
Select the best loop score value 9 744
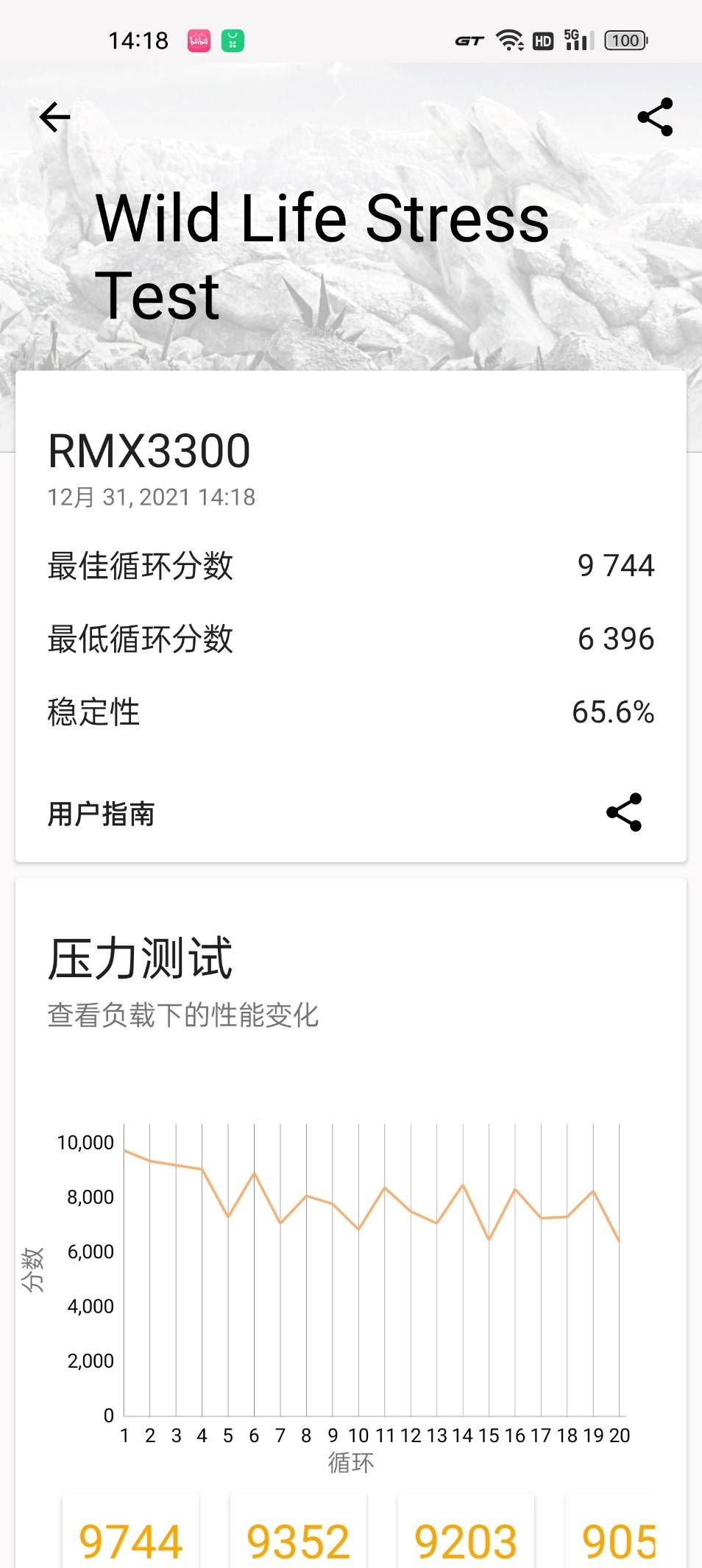coord(616,565)
